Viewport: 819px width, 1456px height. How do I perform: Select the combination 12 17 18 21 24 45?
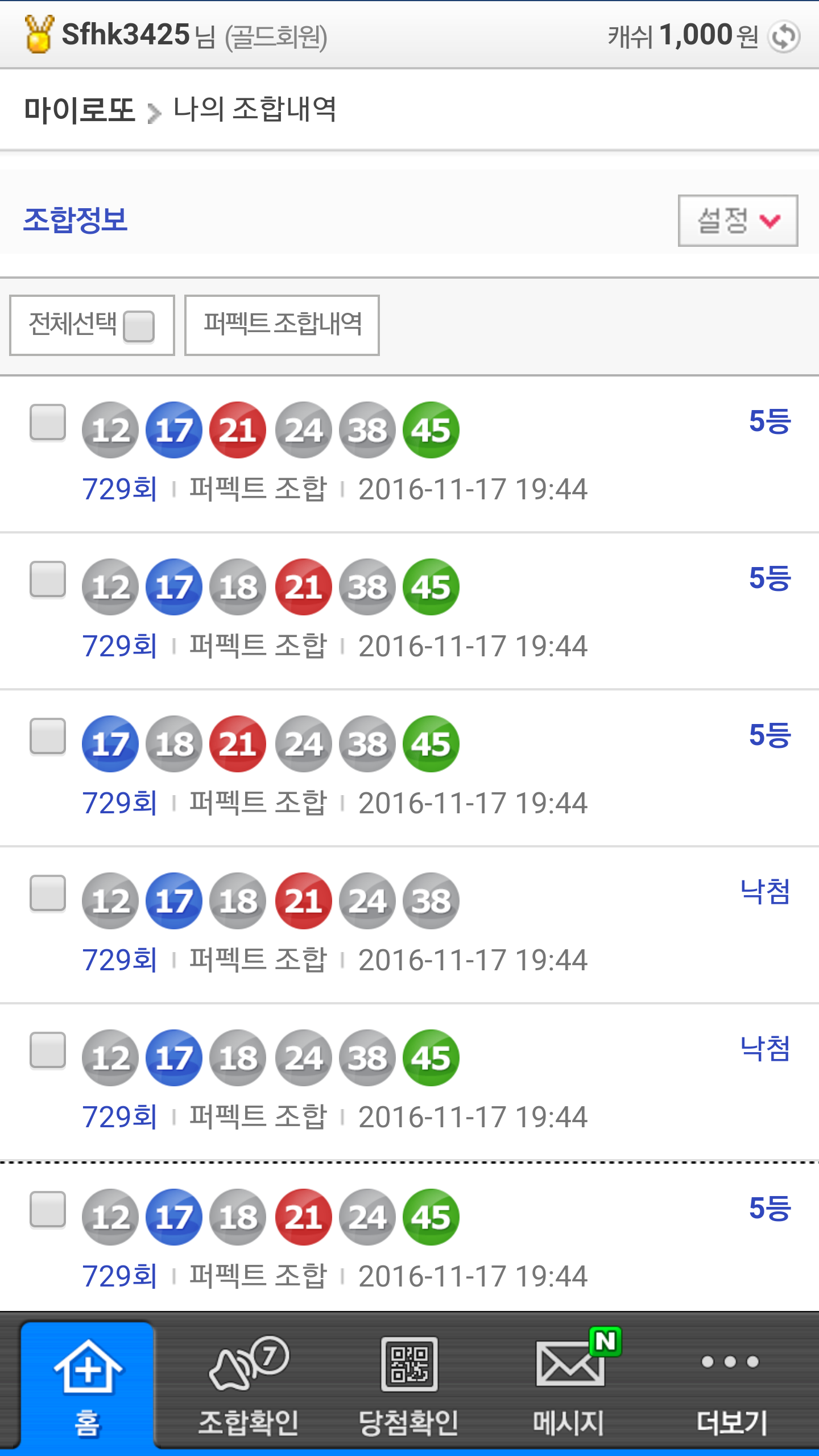tap(48, 1210)
